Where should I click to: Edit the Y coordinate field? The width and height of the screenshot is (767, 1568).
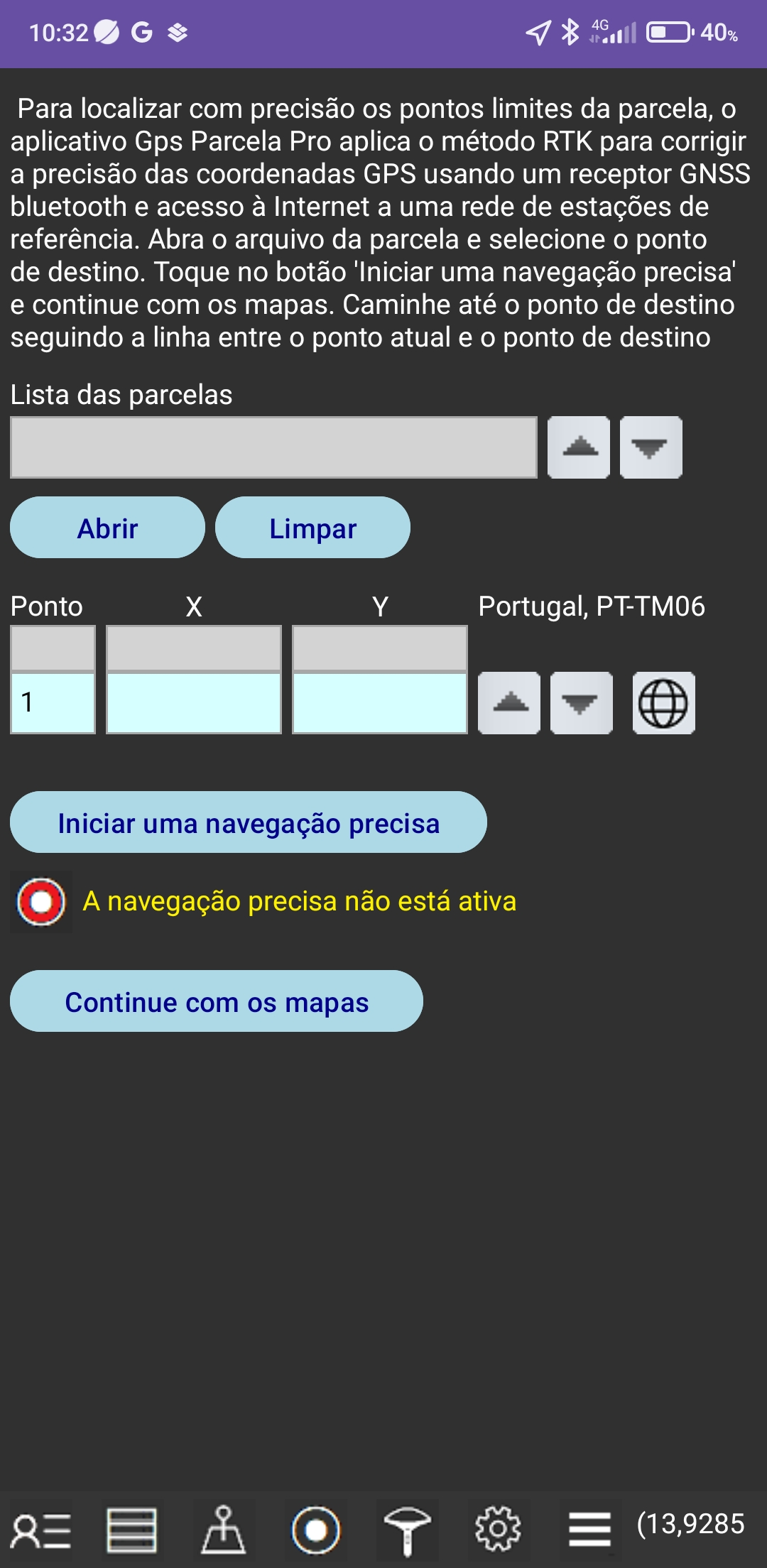380,703
